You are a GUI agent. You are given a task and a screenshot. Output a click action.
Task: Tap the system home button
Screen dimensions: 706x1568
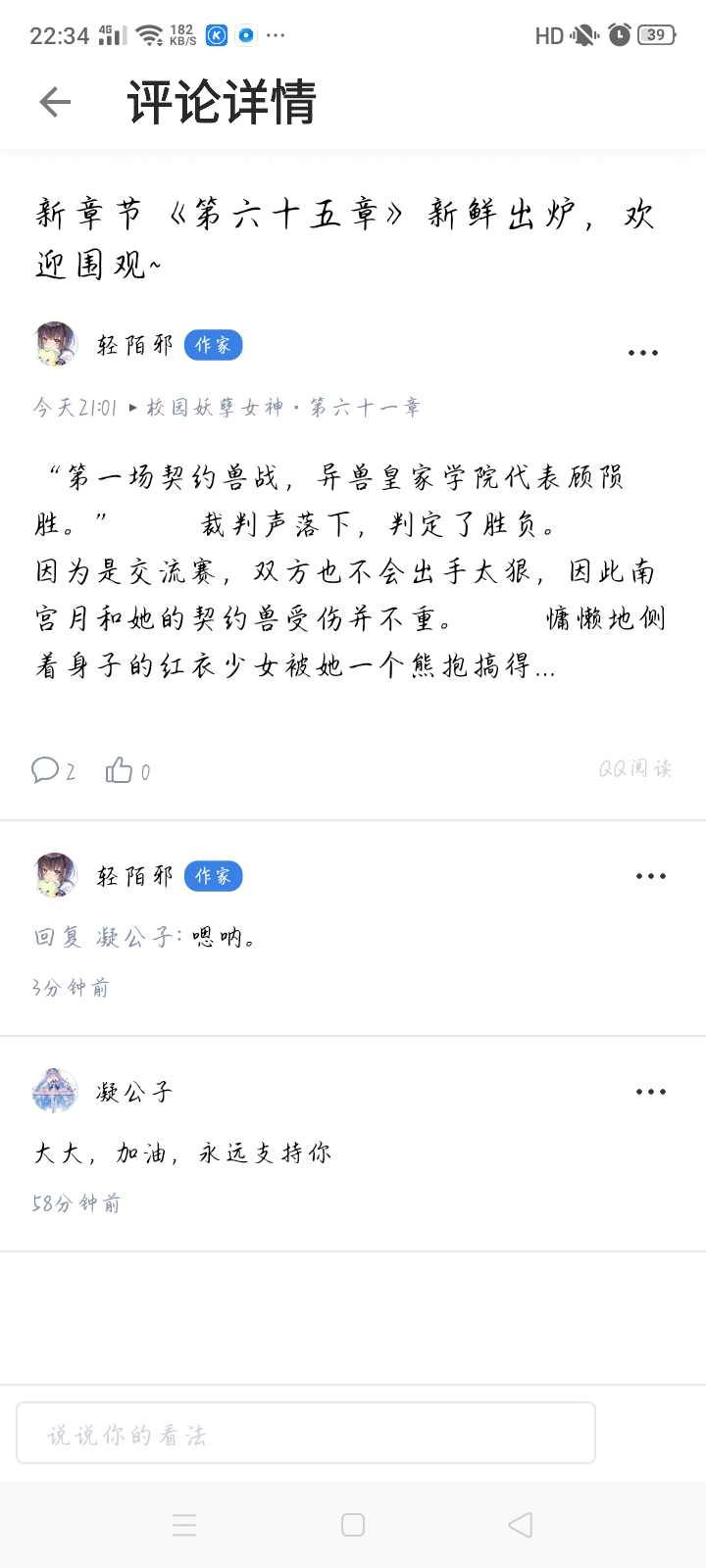353,1525
